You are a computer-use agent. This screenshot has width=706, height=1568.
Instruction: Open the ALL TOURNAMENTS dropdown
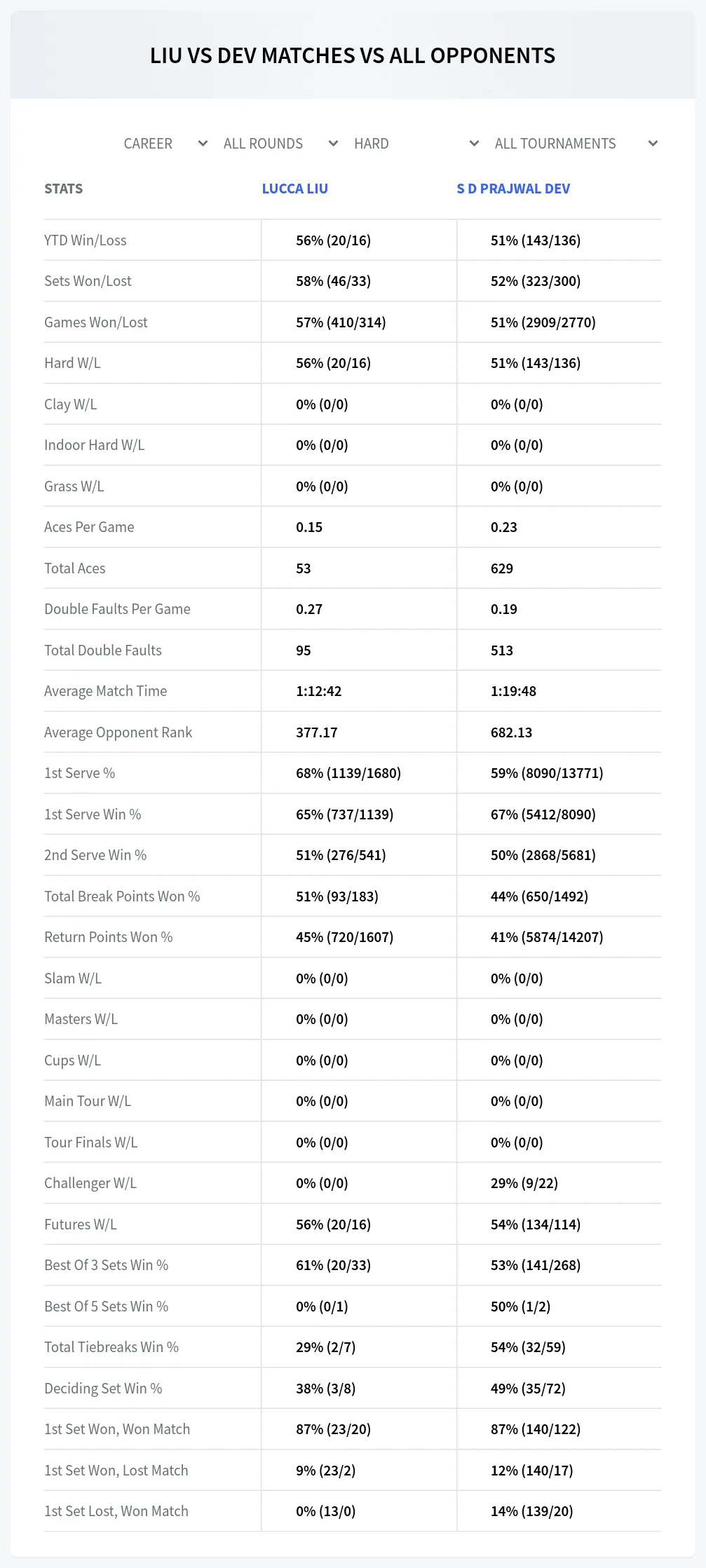576,144
